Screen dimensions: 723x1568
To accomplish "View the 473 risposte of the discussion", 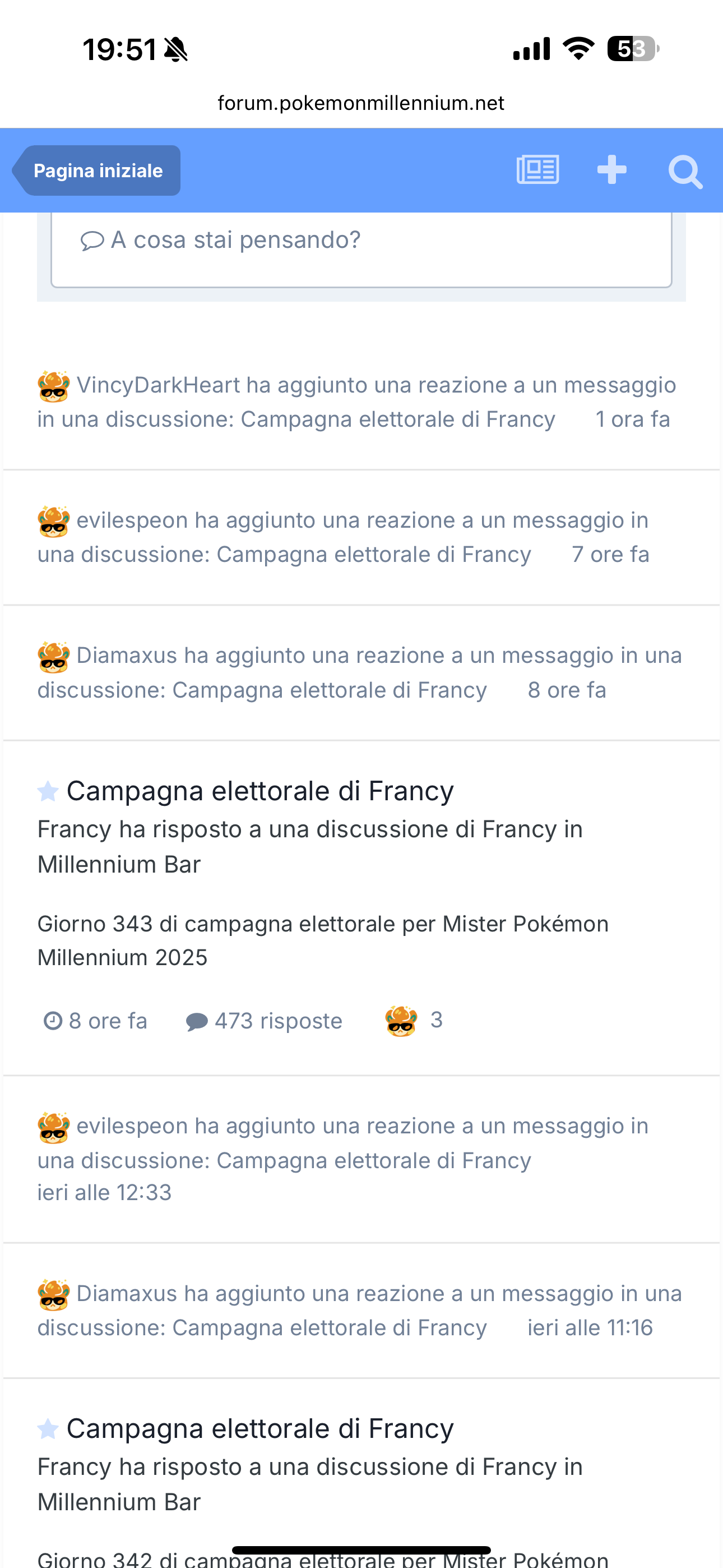I will [x=265, y=1021].
